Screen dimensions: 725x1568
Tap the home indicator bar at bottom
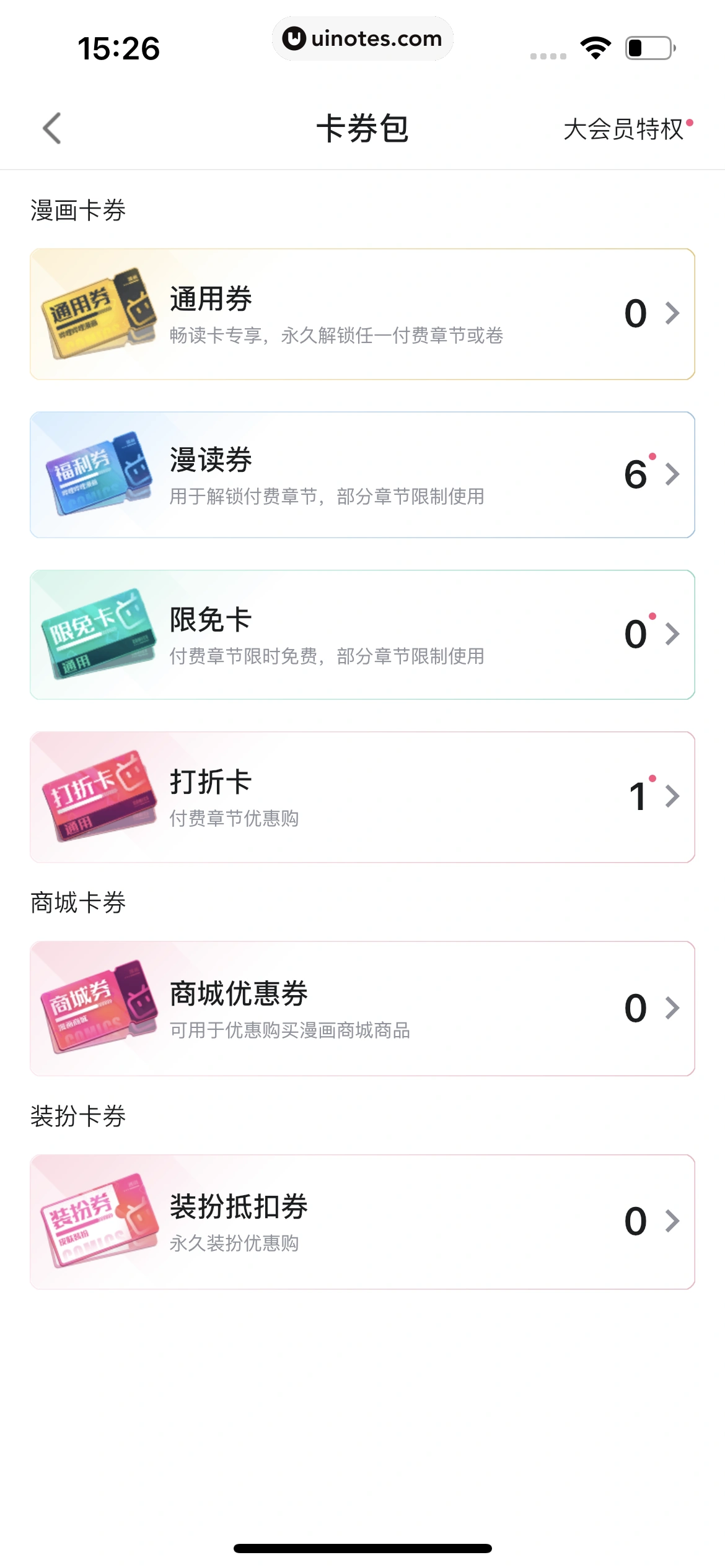click(x=362, y=1548)
